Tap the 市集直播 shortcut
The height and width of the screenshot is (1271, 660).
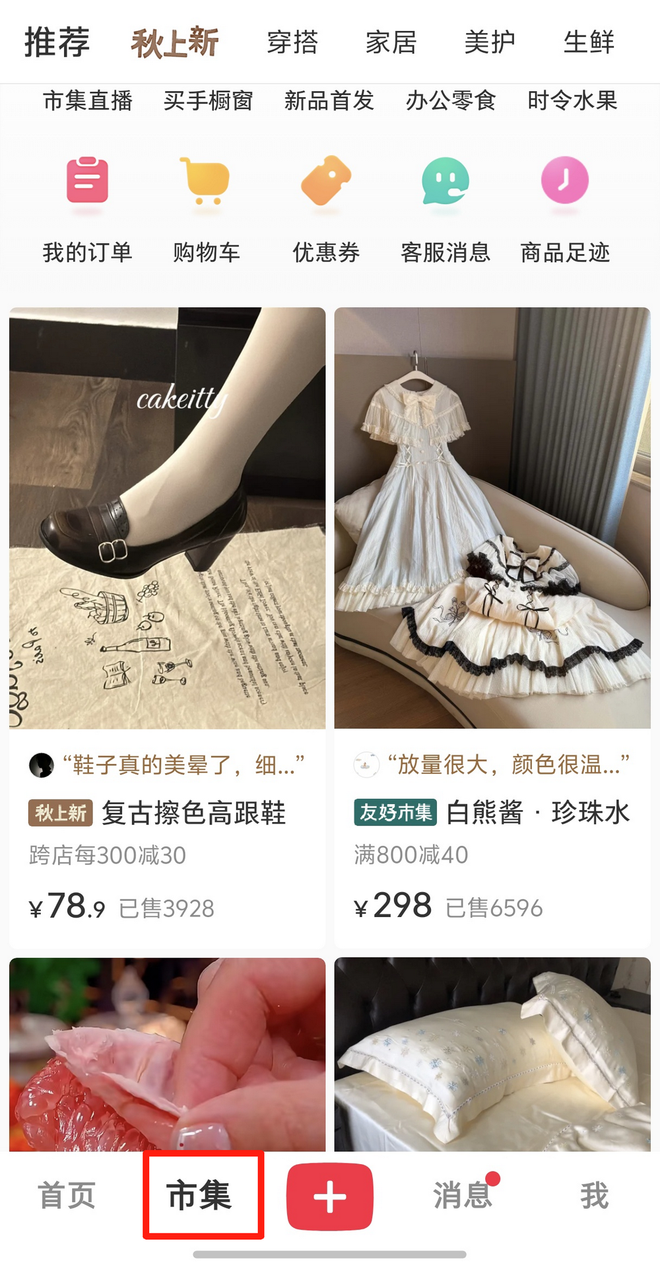click(87, 101)
